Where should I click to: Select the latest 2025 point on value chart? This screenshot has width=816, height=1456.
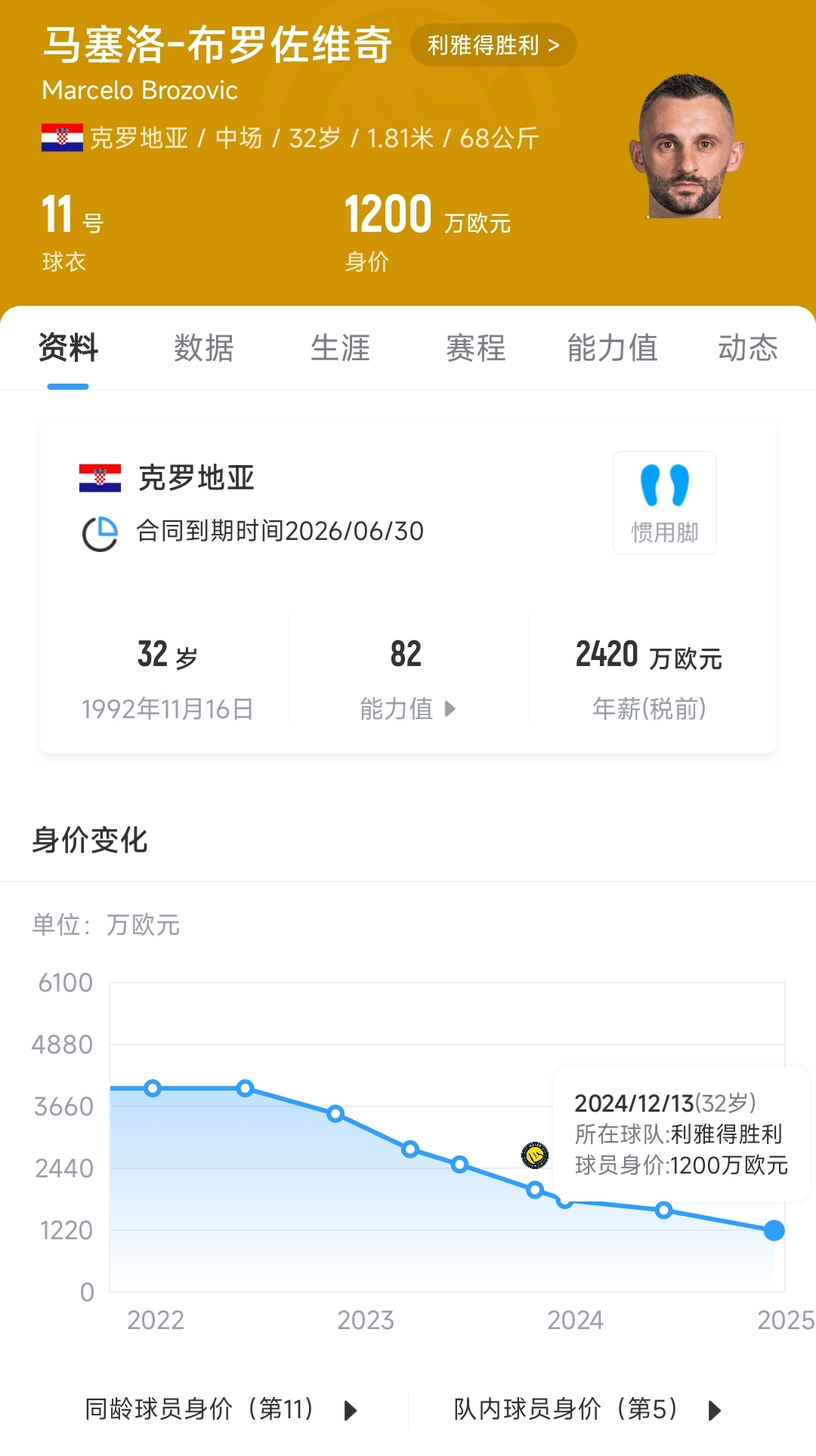pyautogui.click(x=774, y=1230)
